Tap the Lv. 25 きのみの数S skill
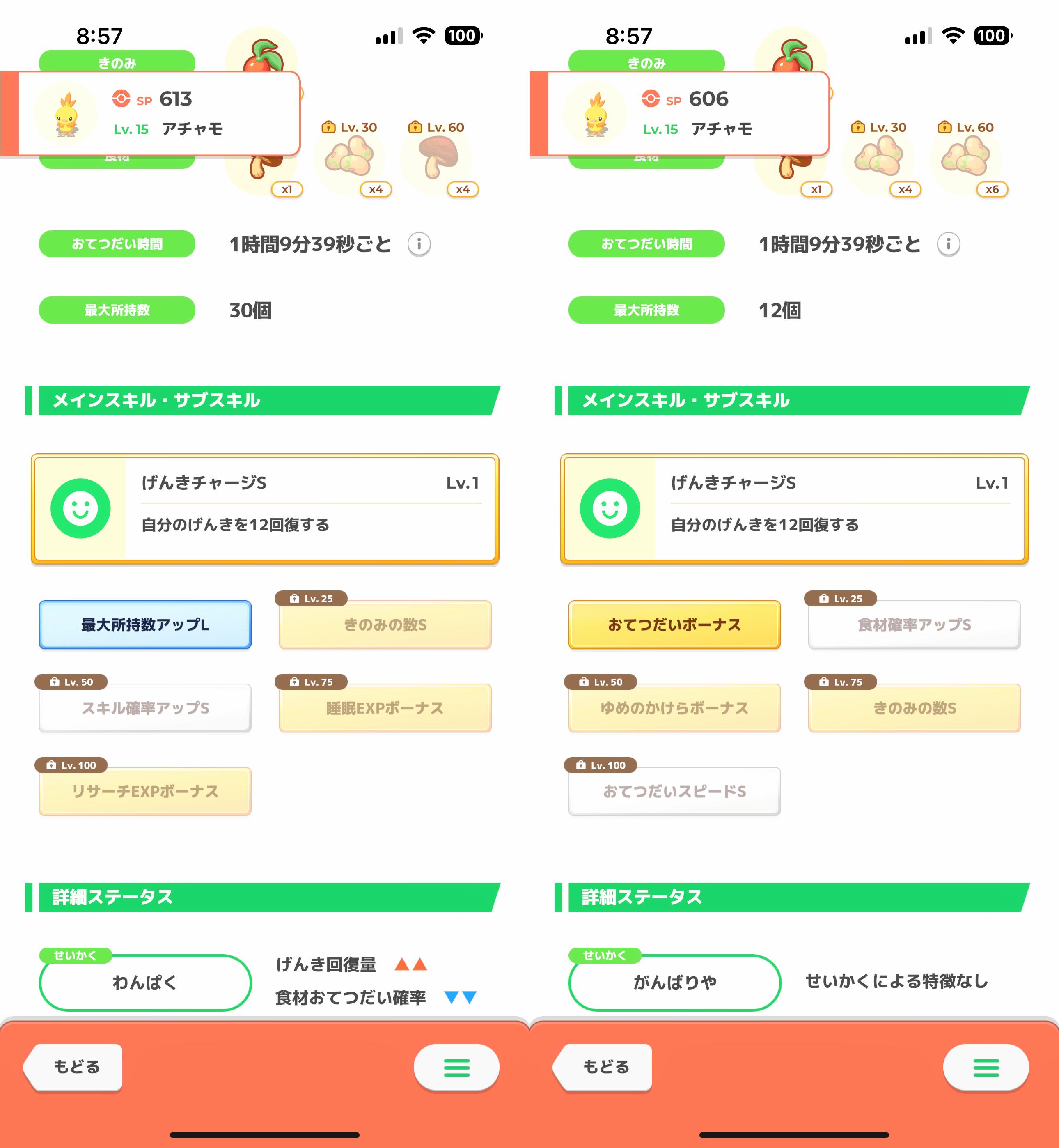The width and height of the screenshot is (1059, 1148). click(385, 625)
